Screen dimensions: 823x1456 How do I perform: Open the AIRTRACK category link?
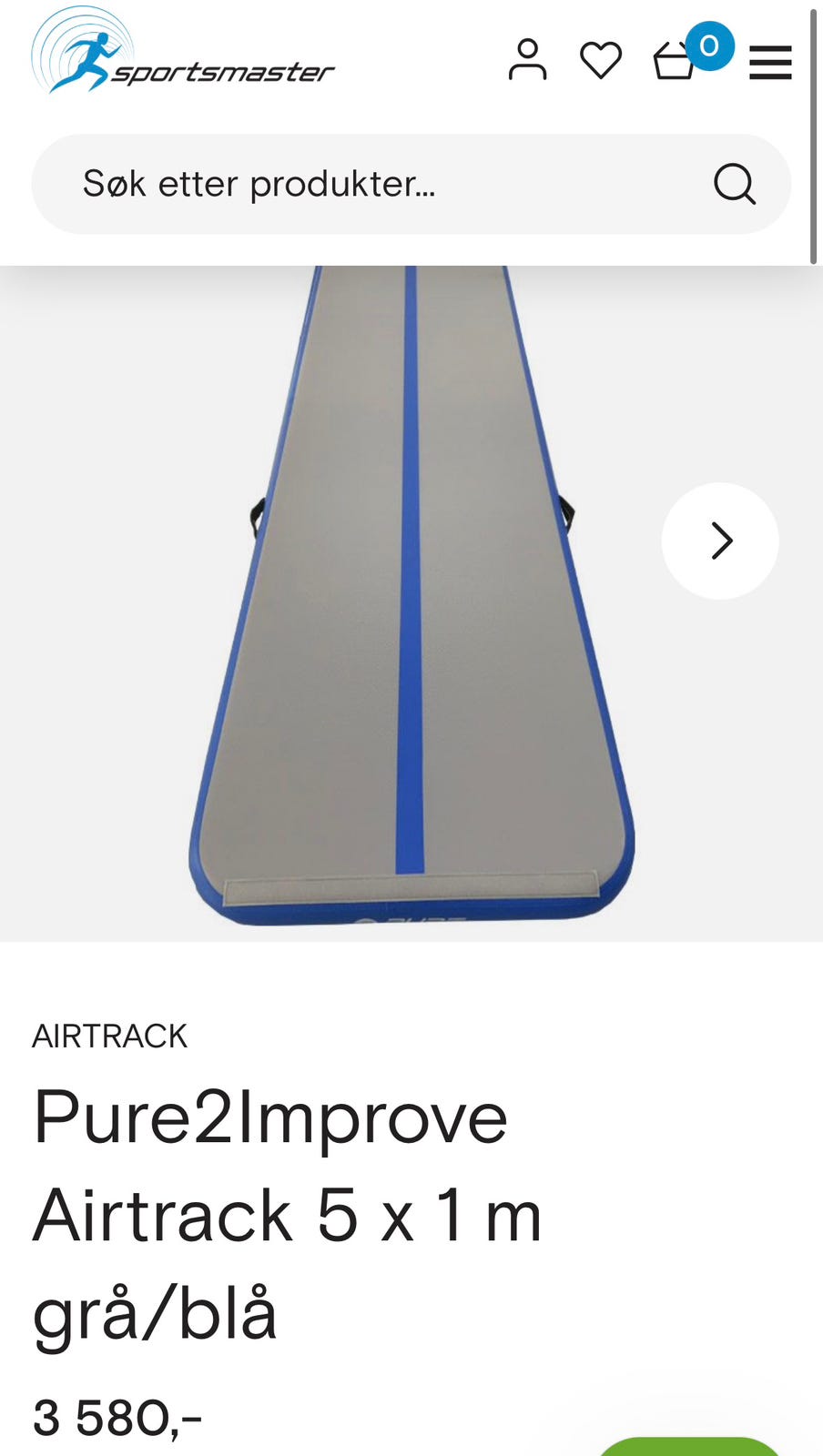tap(109, 1036)
